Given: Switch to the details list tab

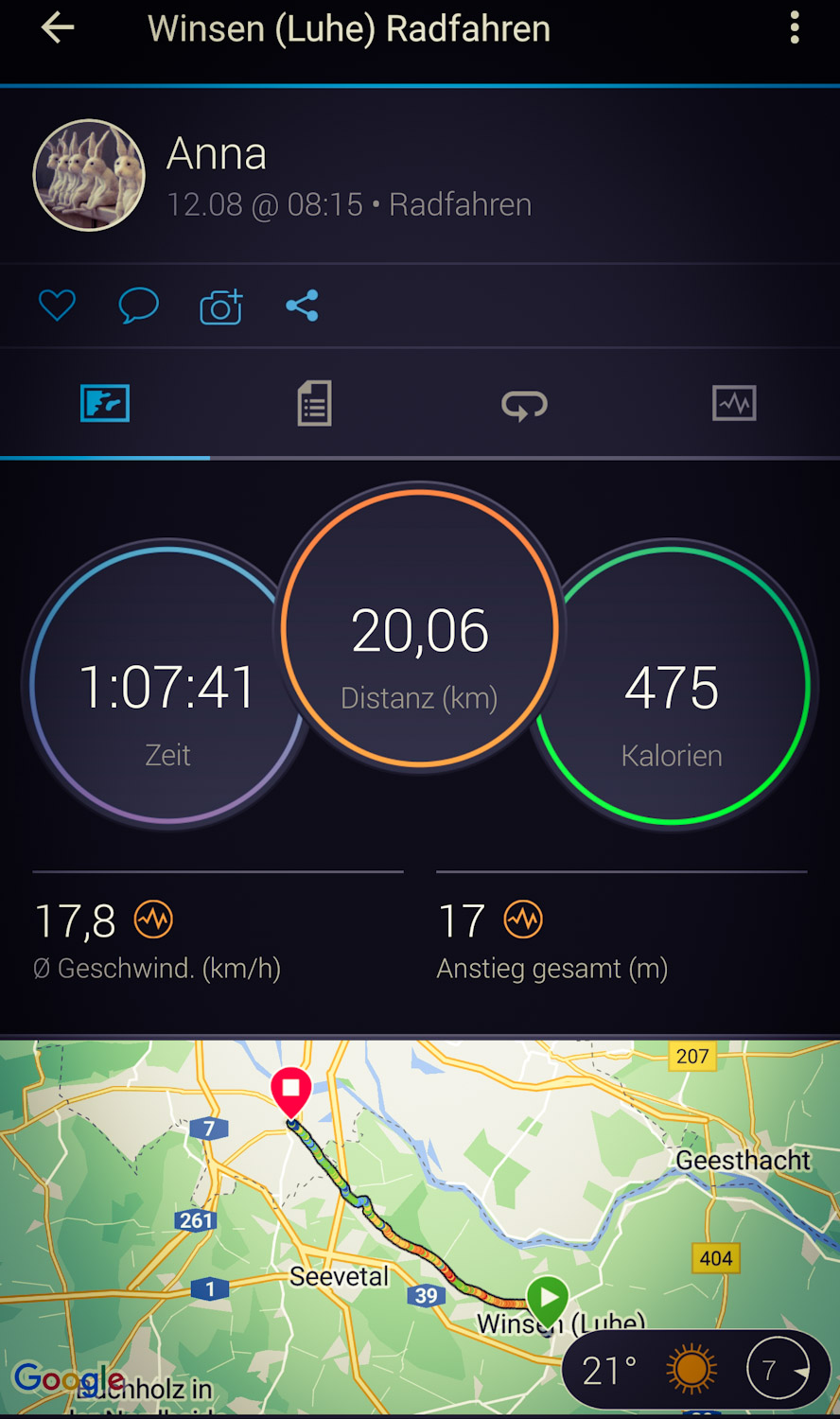Looking at the screenshot, I should (314, 404).
